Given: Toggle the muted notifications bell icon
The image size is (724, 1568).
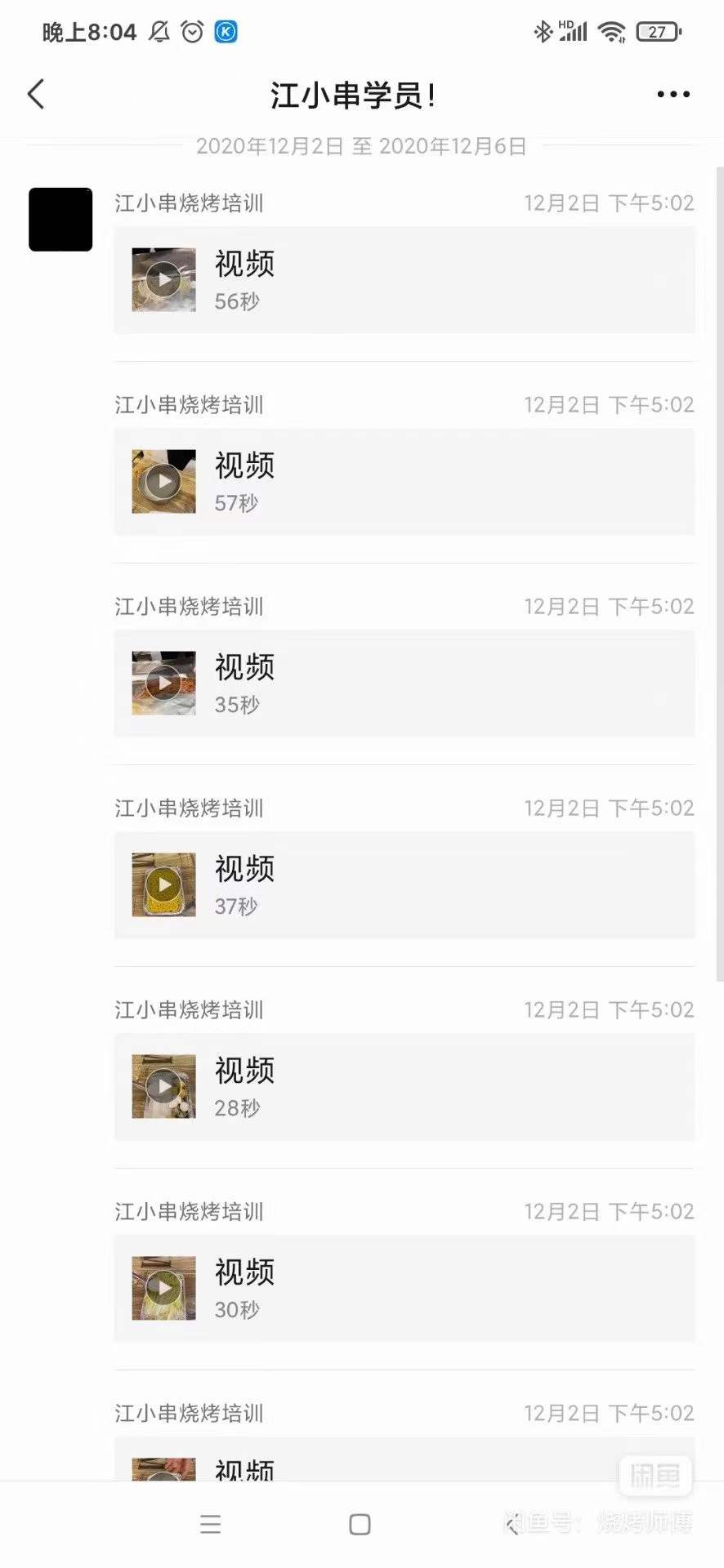Looking at the screenshot, I should (x=159, y=31).
